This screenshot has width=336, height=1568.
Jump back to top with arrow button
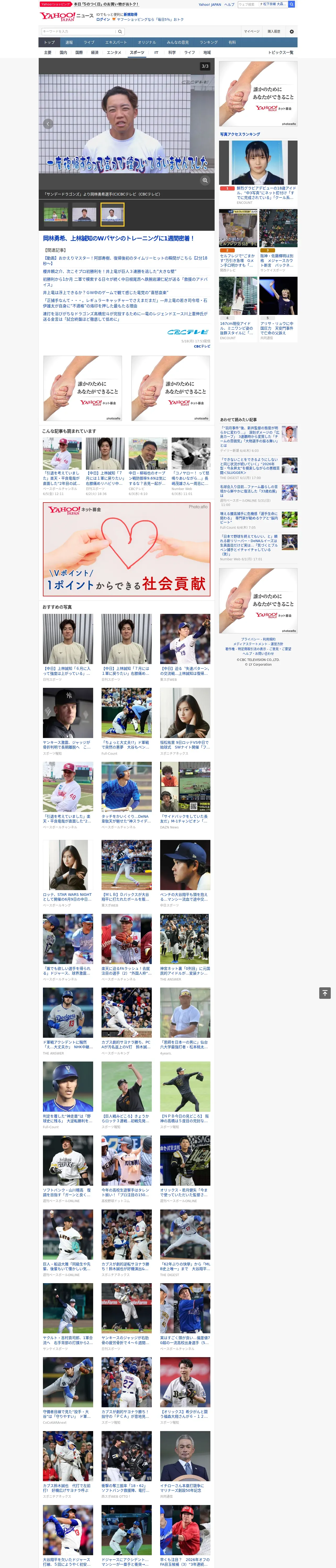pyautogui.click(x=325, y=993)
